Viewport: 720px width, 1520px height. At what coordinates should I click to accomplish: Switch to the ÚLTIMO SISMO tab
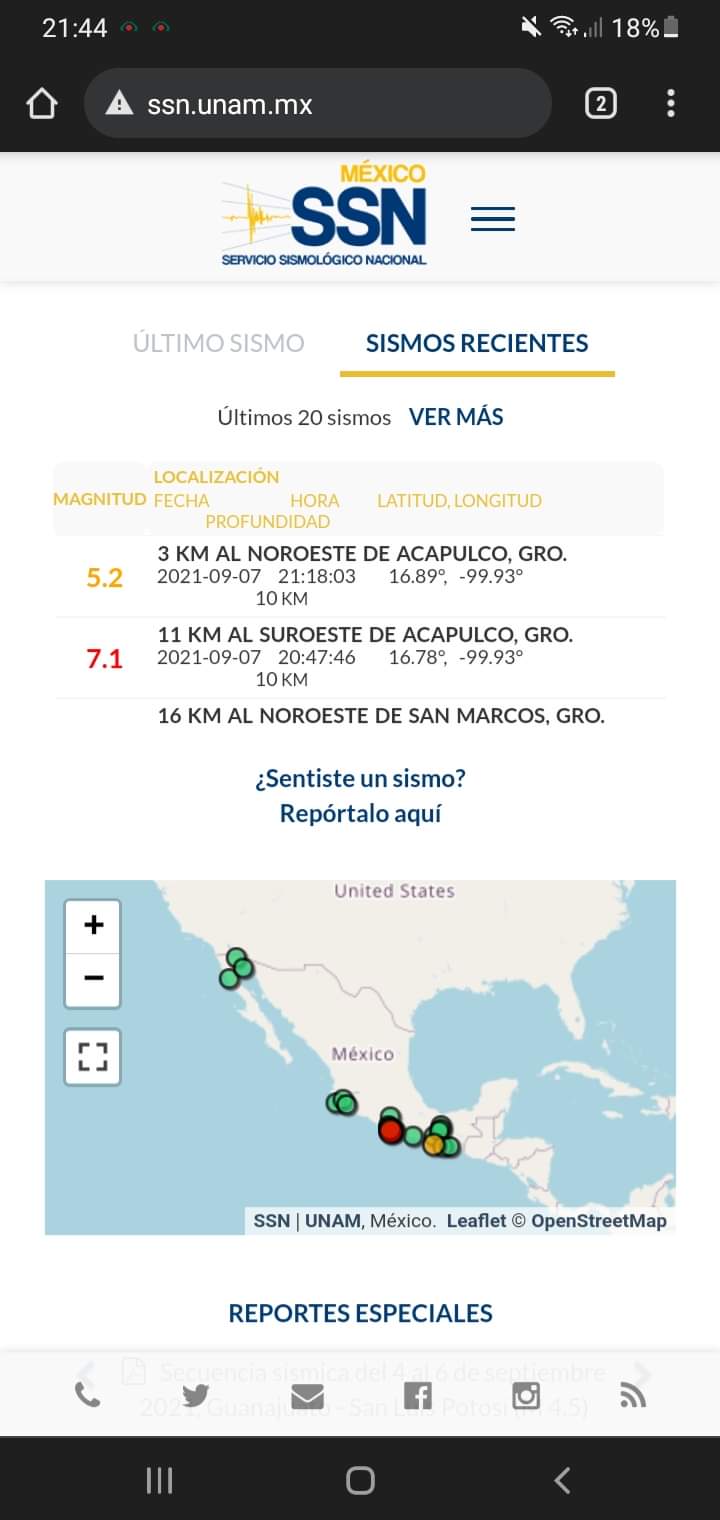point(218,343)
